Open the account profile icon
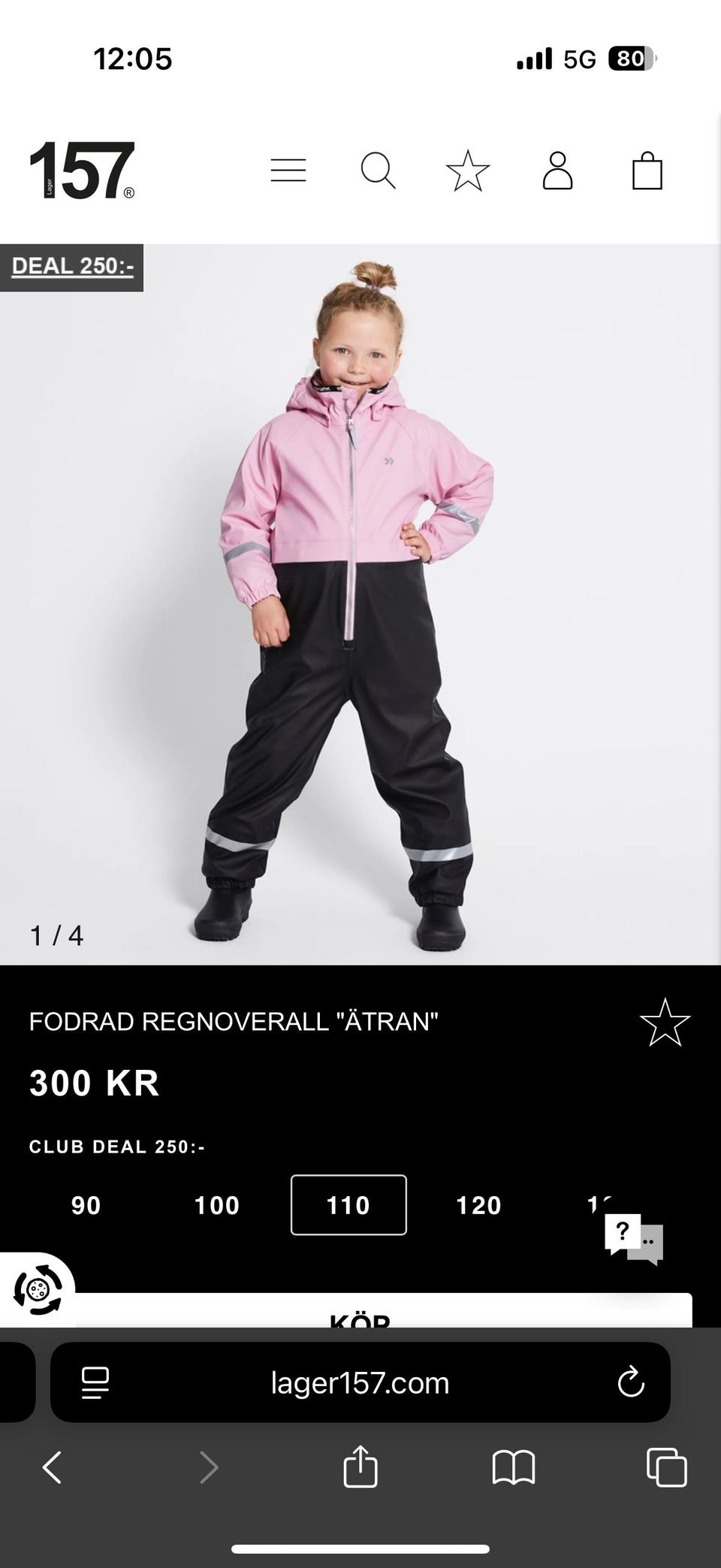This screenshot has height=1568, width=721. click(557, 171)
